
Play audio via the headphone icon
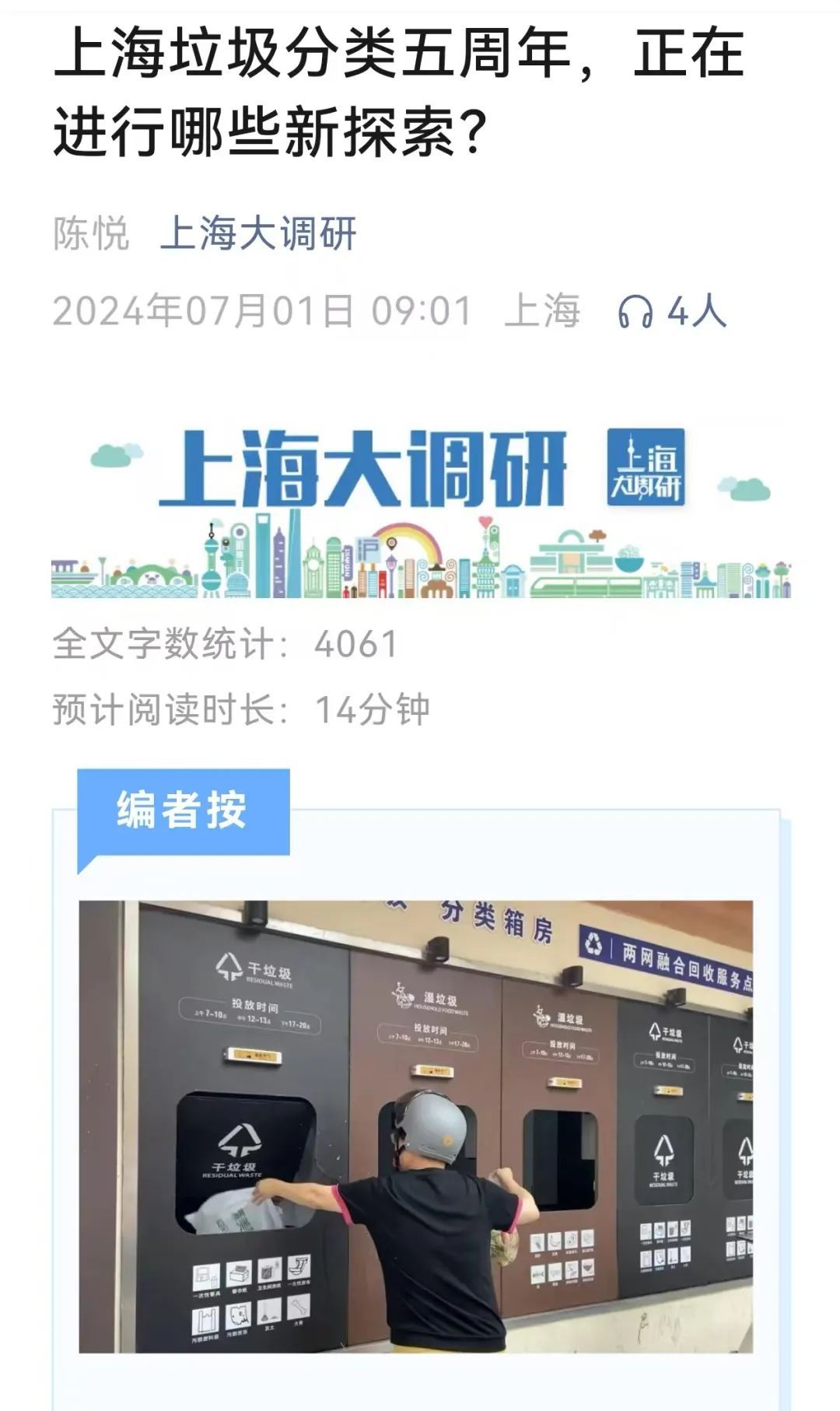[634, 313]
